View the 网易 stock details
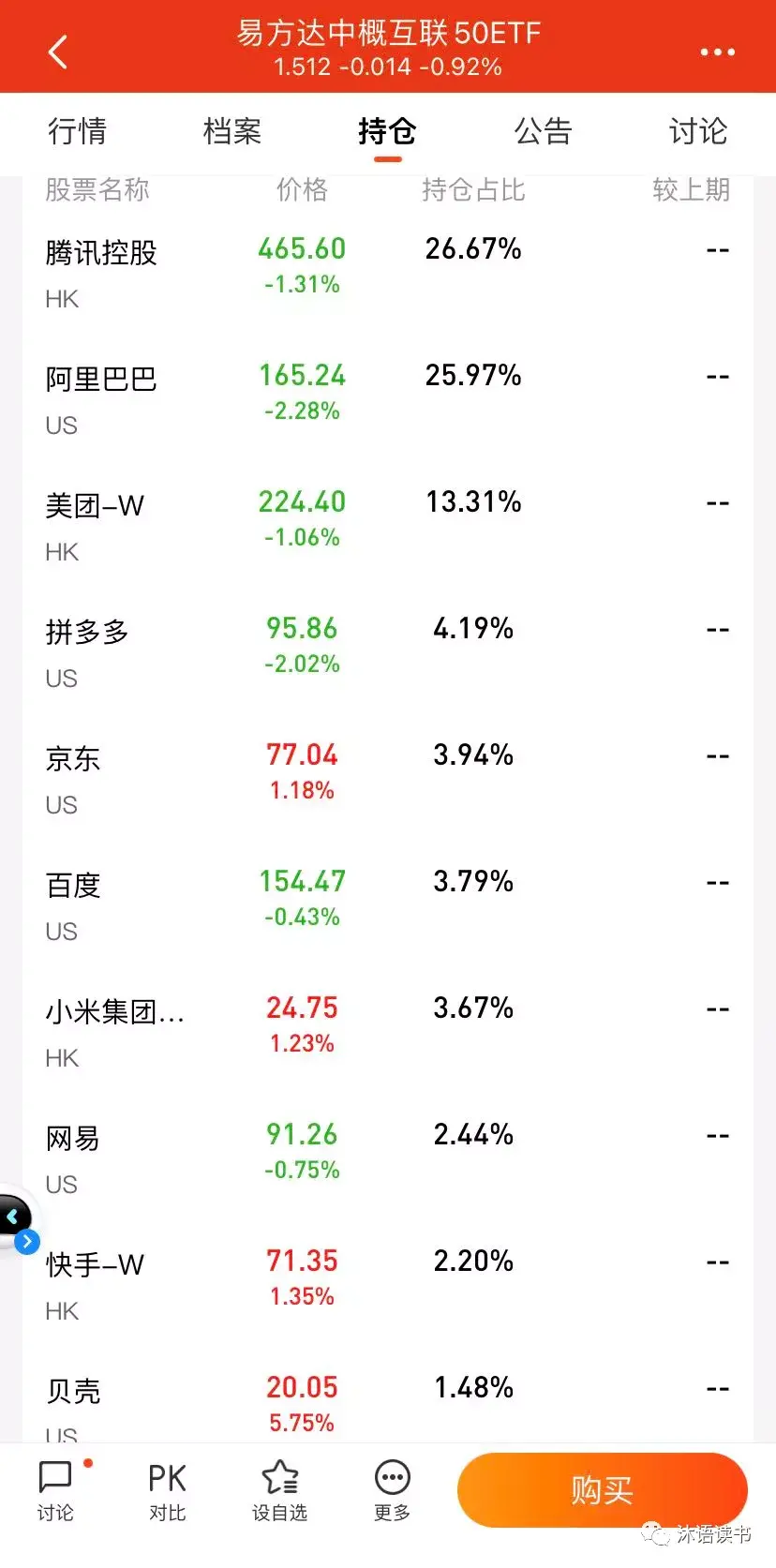 pyautogui.click(x=73, y=1139)
